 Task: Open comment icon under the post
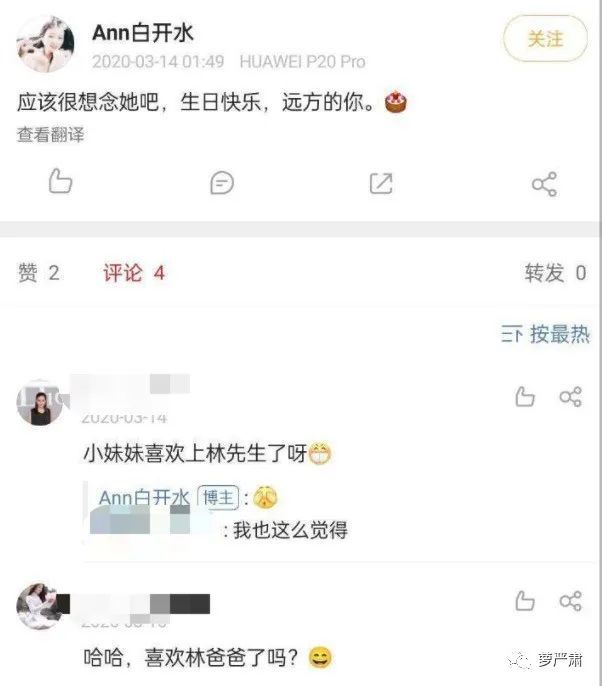[x=222, y=183]
